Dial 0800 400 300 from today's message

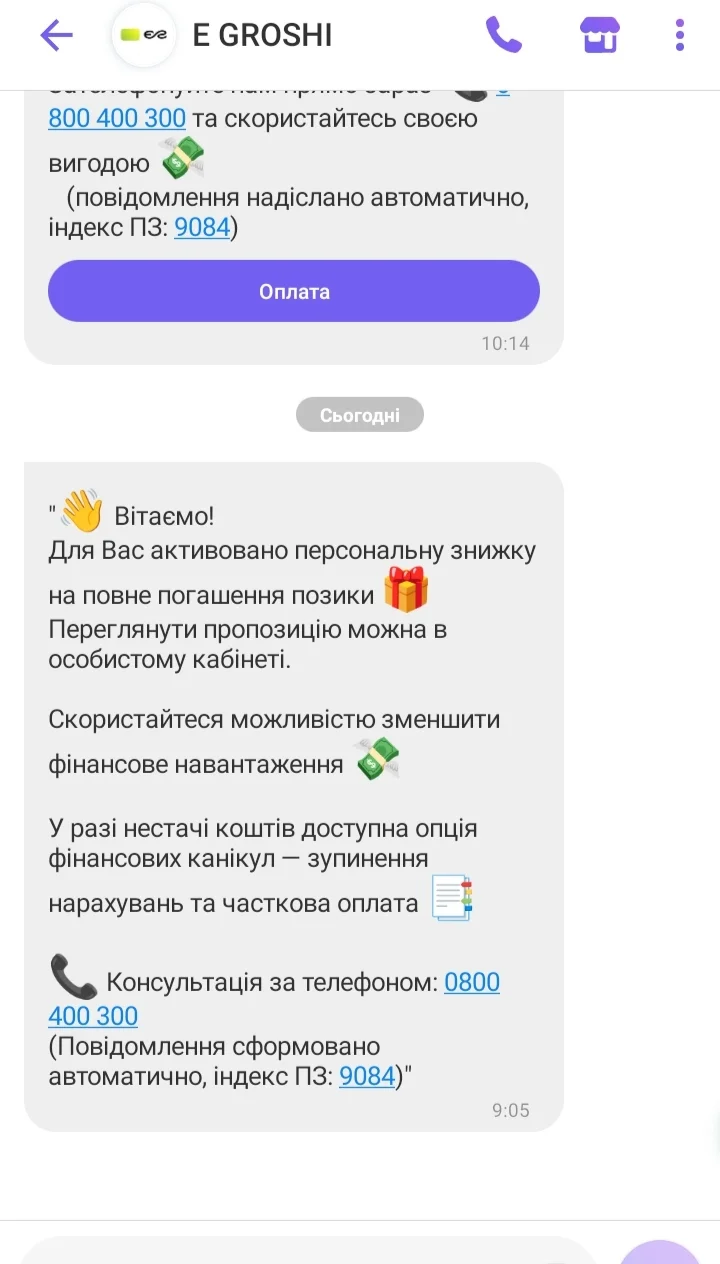coord(471,983)
